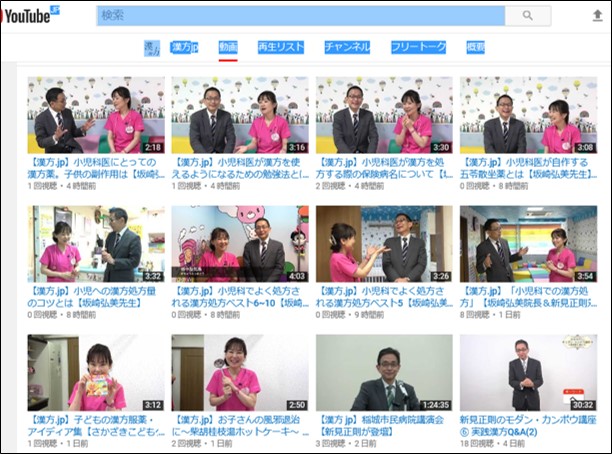The image size is (612, 454).
Task: Play the 3:30 video about 保険病名
Action: pyautogui.click(x=383, y=115)
